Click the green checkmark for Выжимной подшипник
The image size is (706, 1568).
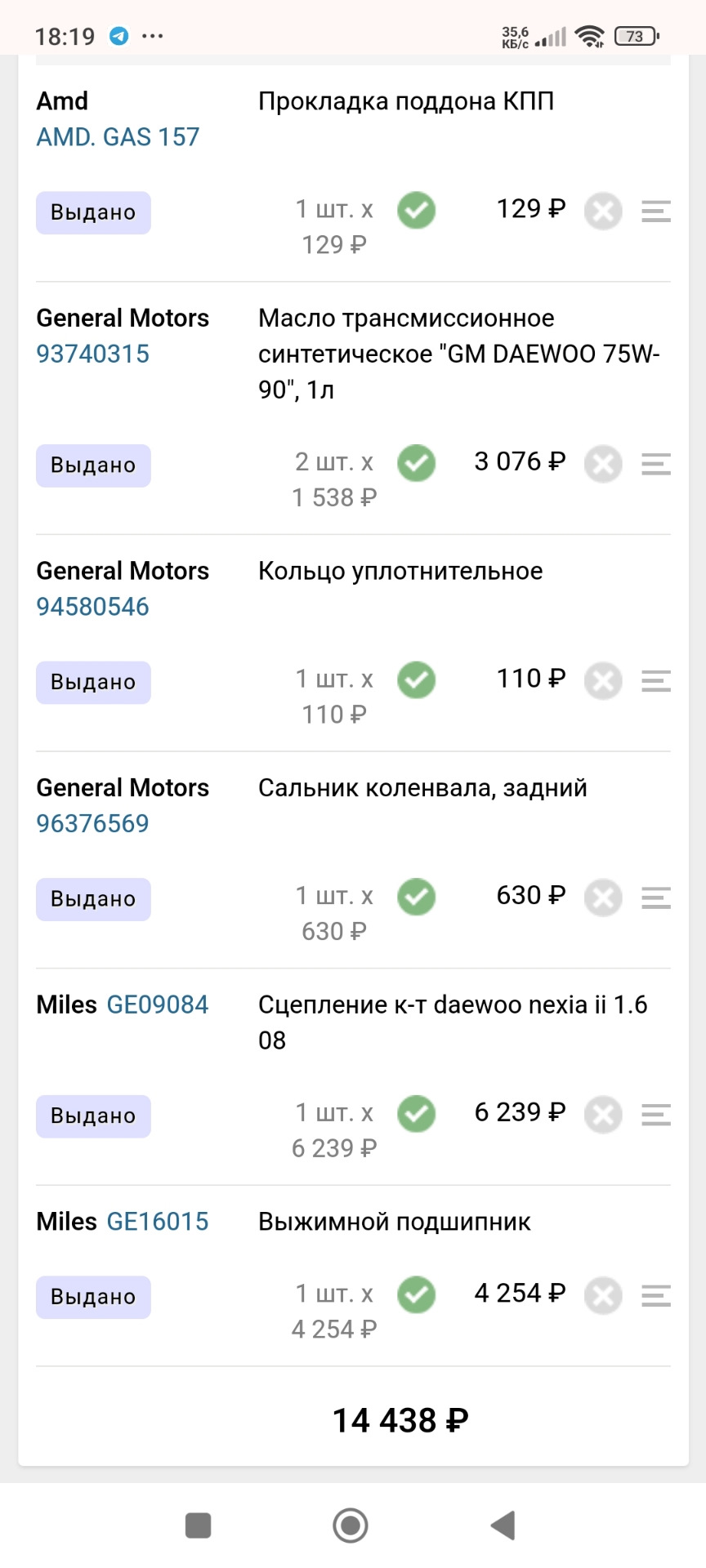[x=416, y=1294]
